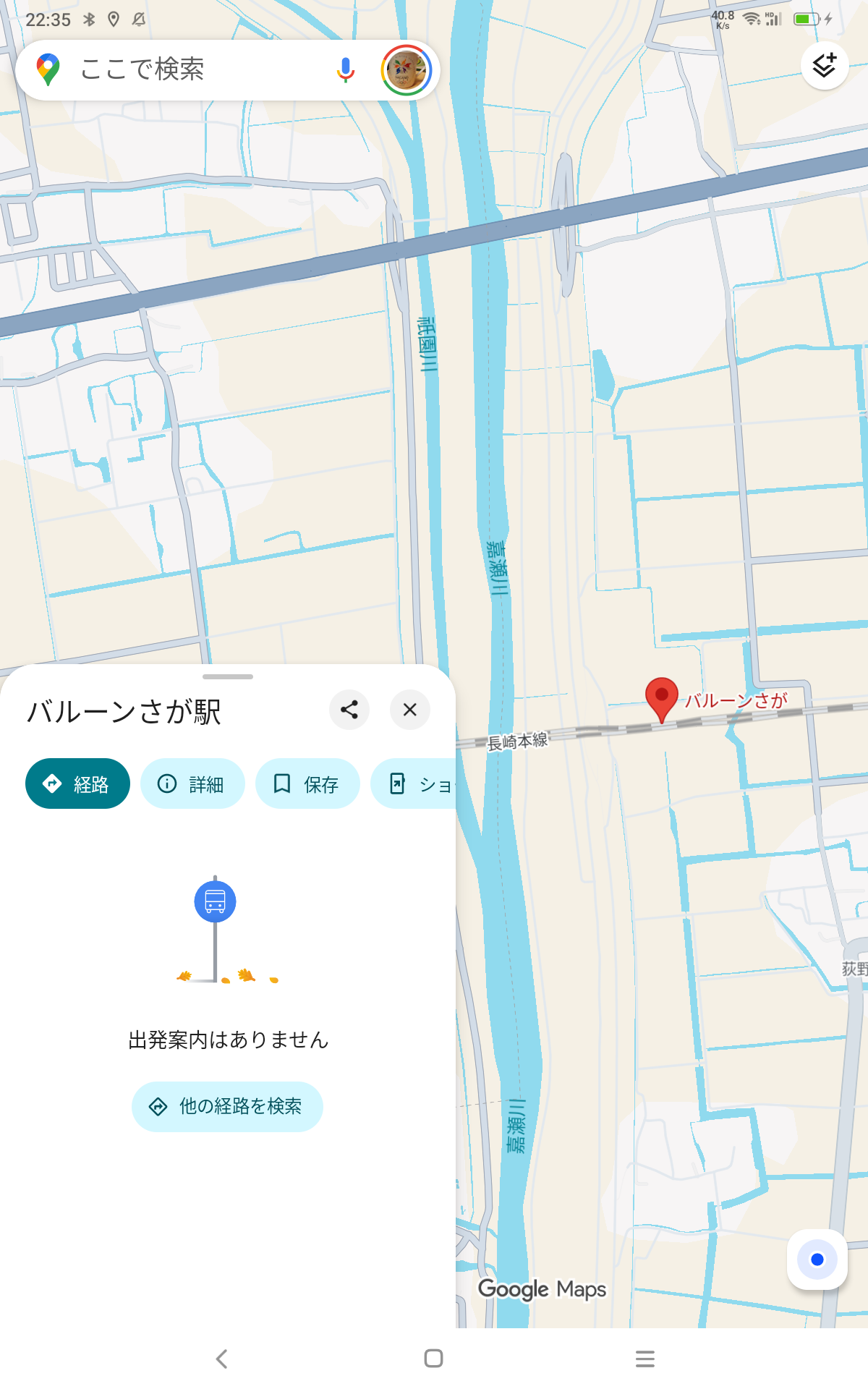
Task: Open recent apps from the navigation bar
Action: [645, 1359]
